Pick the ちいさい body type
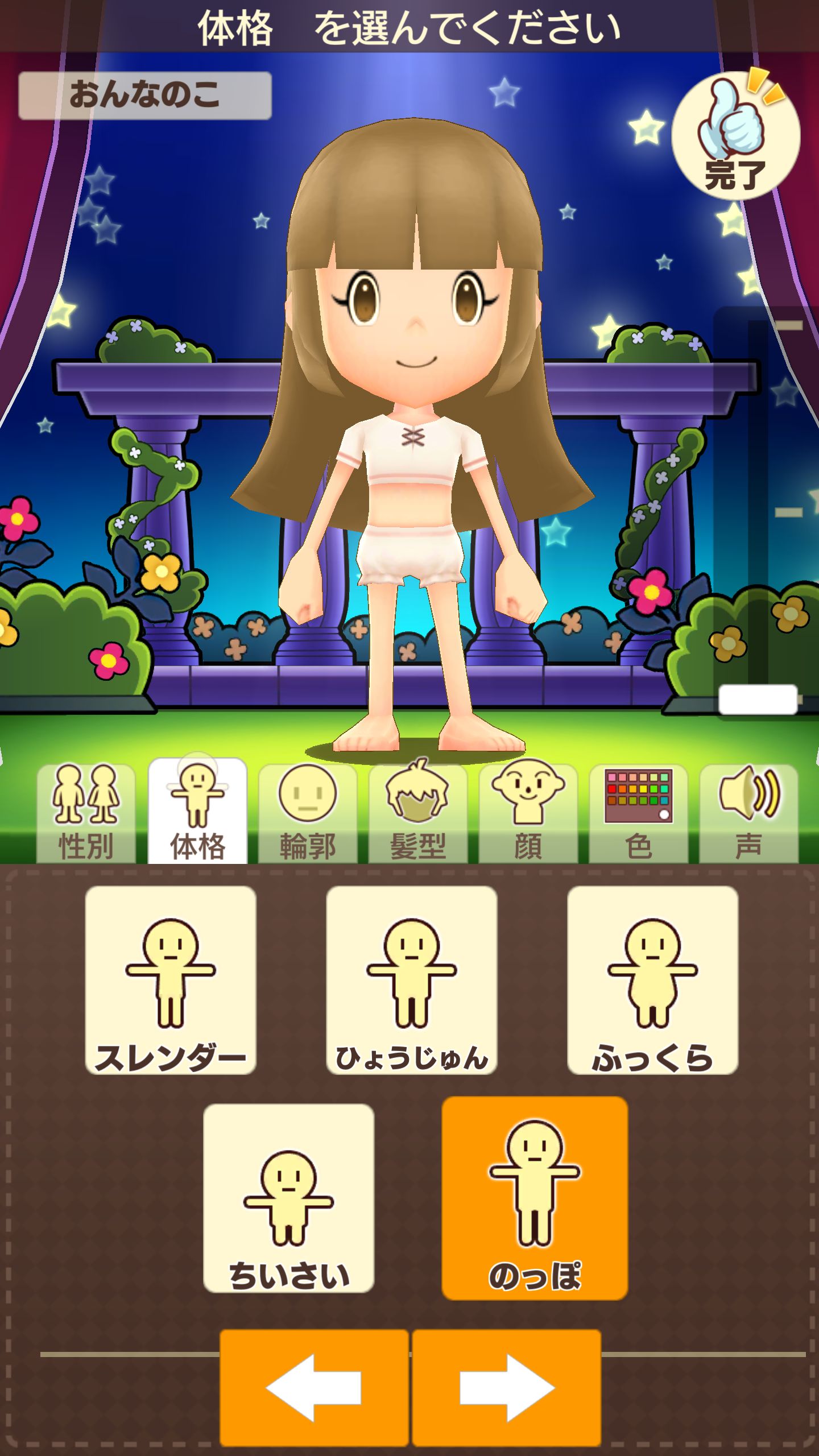This screenshot has width=819, height=1456. (288, 1197)
